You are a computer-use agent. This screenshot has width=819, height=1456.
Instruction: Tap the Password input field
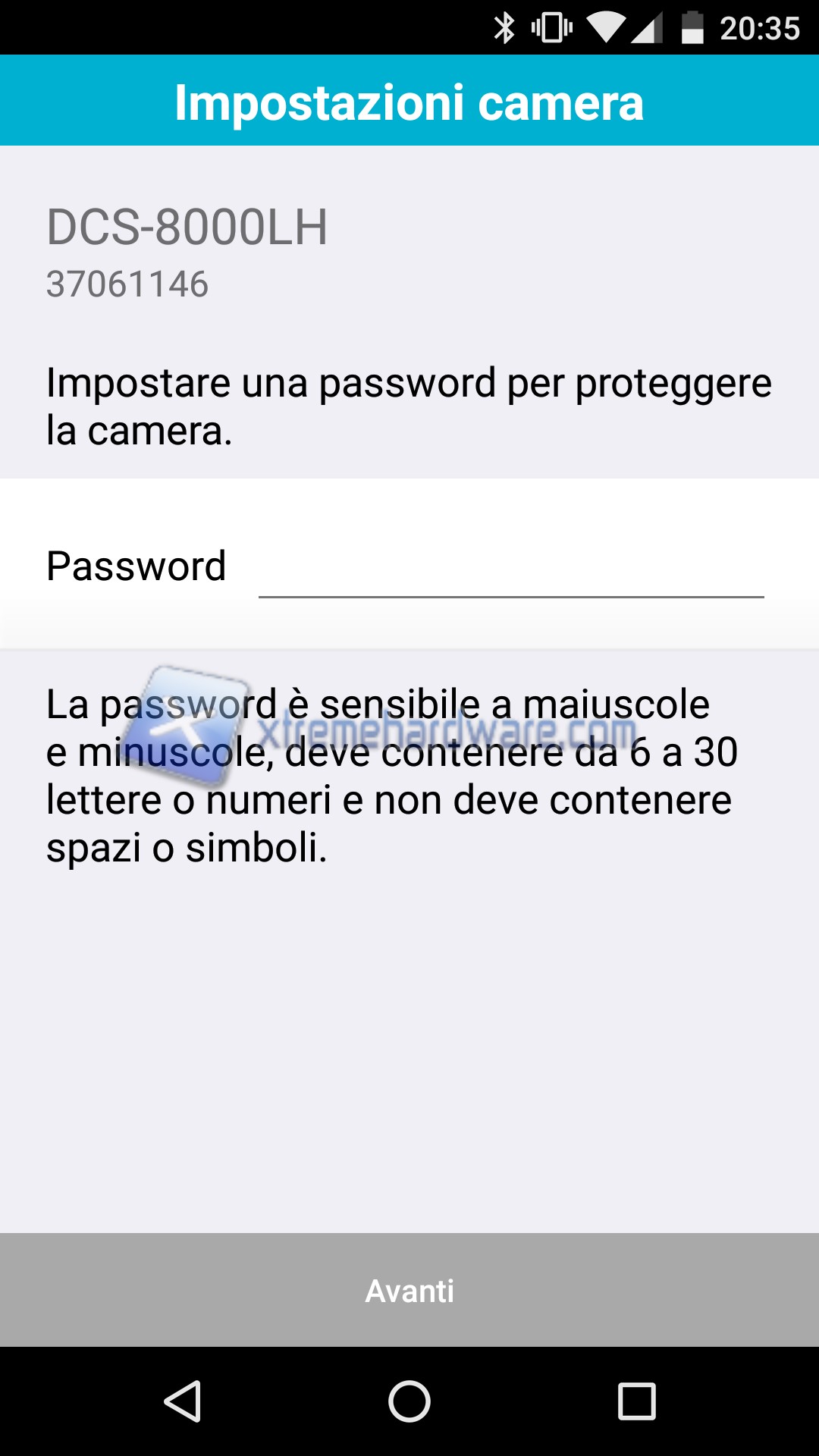coord(510,569)
